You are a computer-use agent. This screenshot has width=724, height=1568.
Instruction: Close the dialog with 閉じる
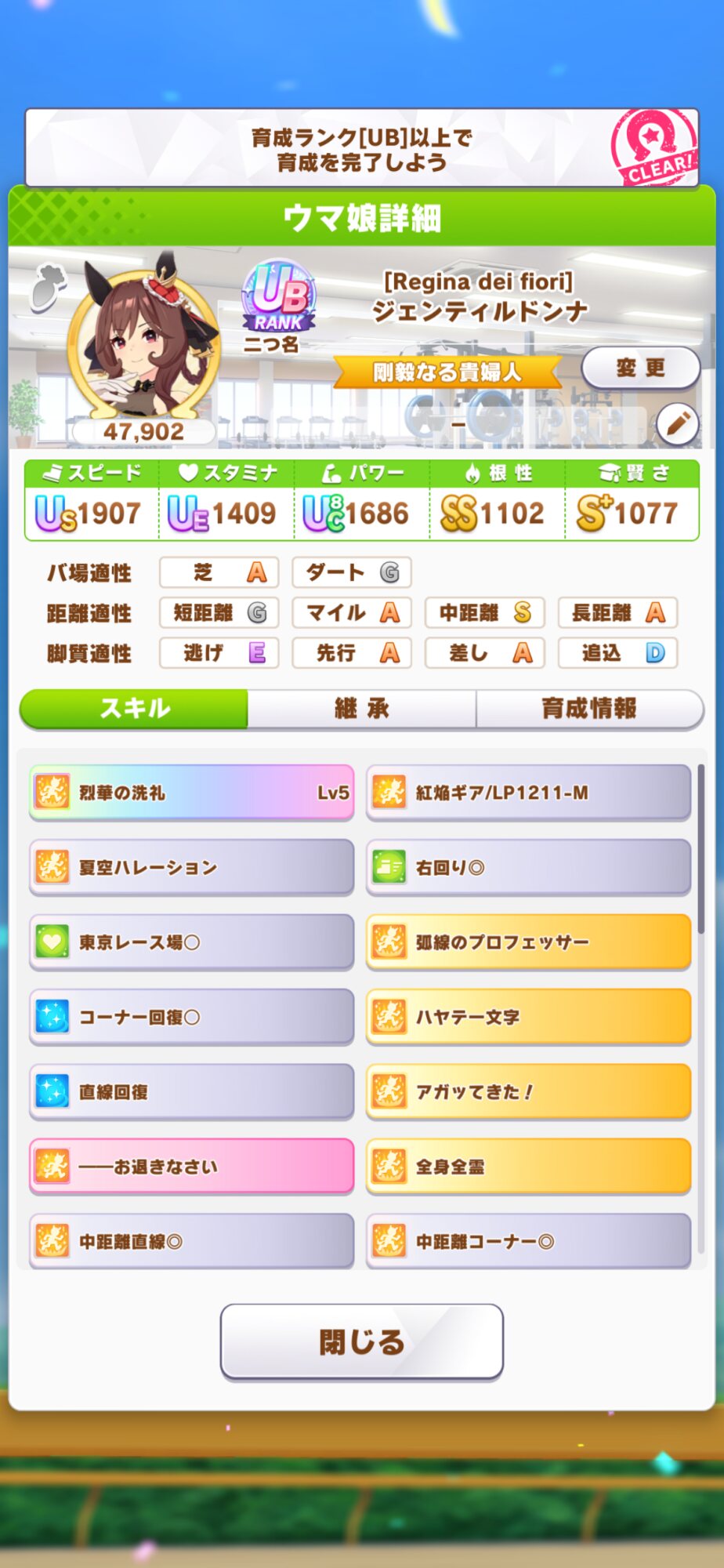pos(361,1341)
